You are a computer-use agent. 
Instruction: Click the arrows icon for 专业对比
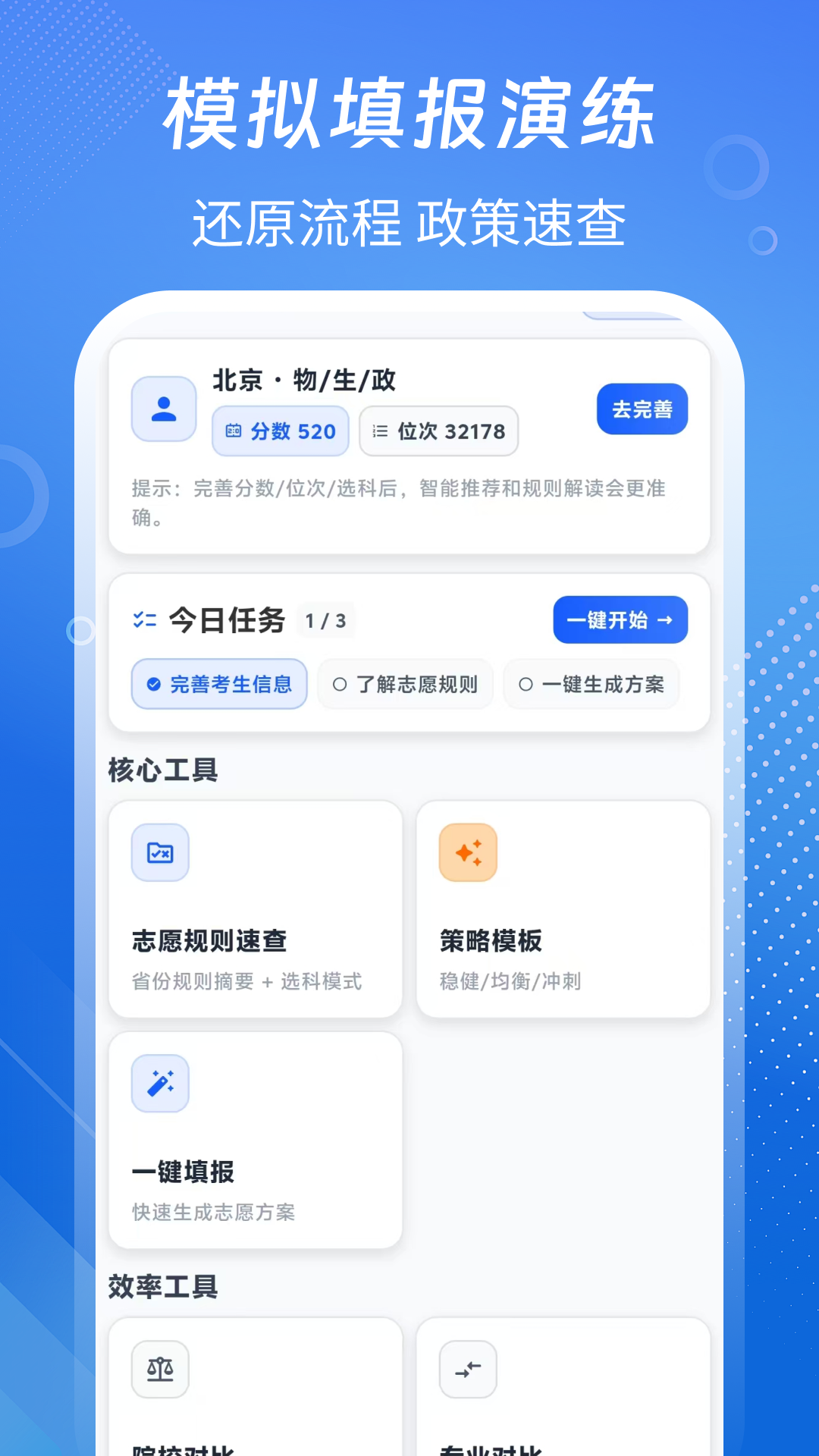point(468,1370)
